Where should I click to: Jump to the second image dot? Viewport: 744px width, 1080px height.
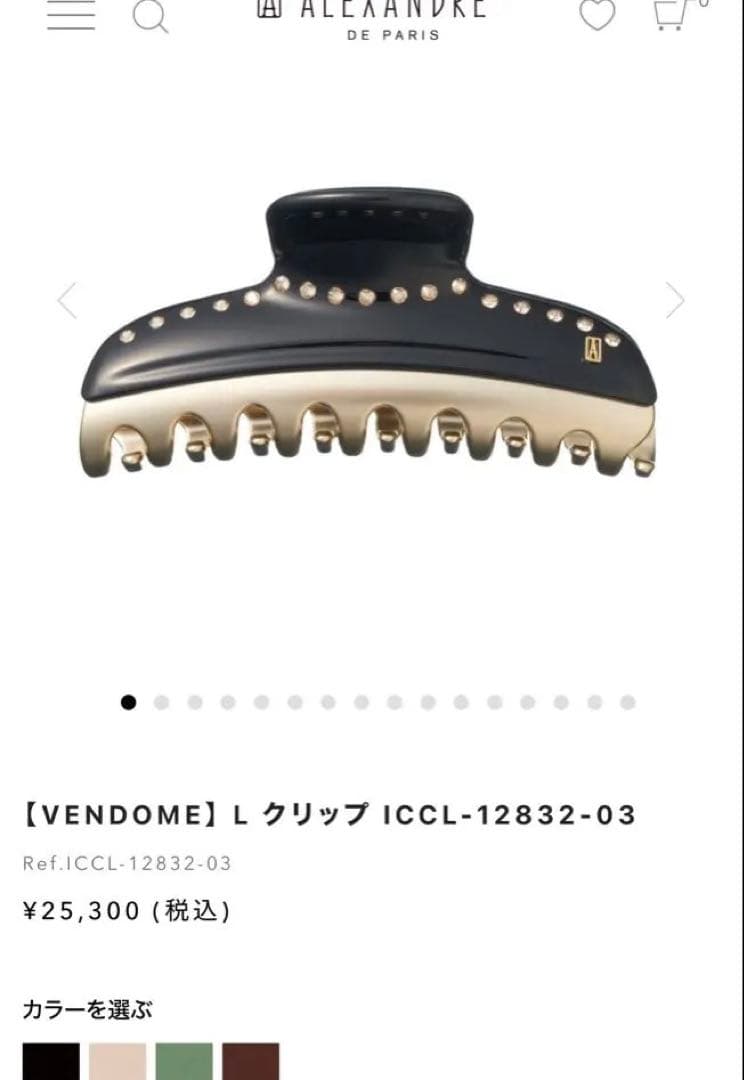(x=161, y=702)
